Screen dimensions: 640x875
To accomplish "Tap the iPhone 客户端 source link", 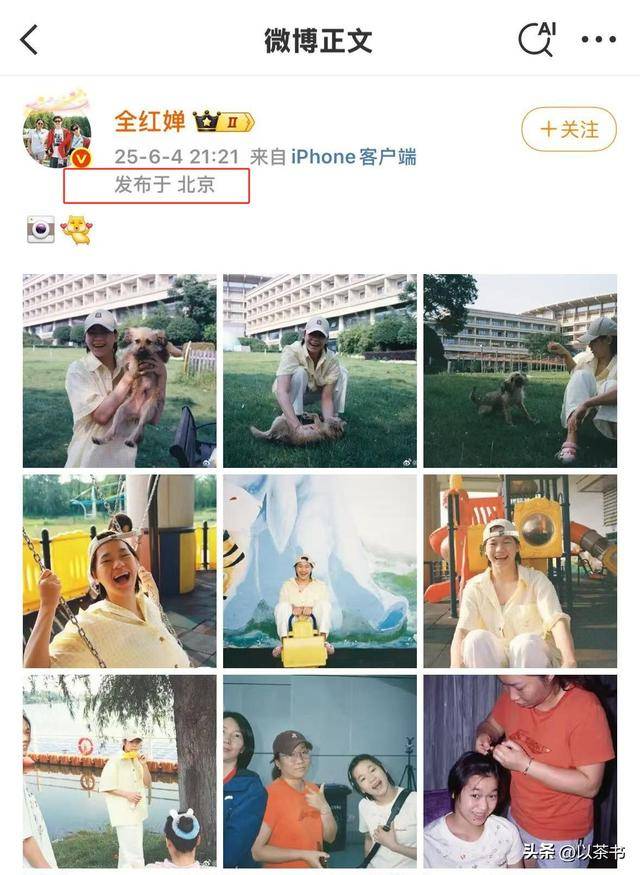I will tap(354, 157).
